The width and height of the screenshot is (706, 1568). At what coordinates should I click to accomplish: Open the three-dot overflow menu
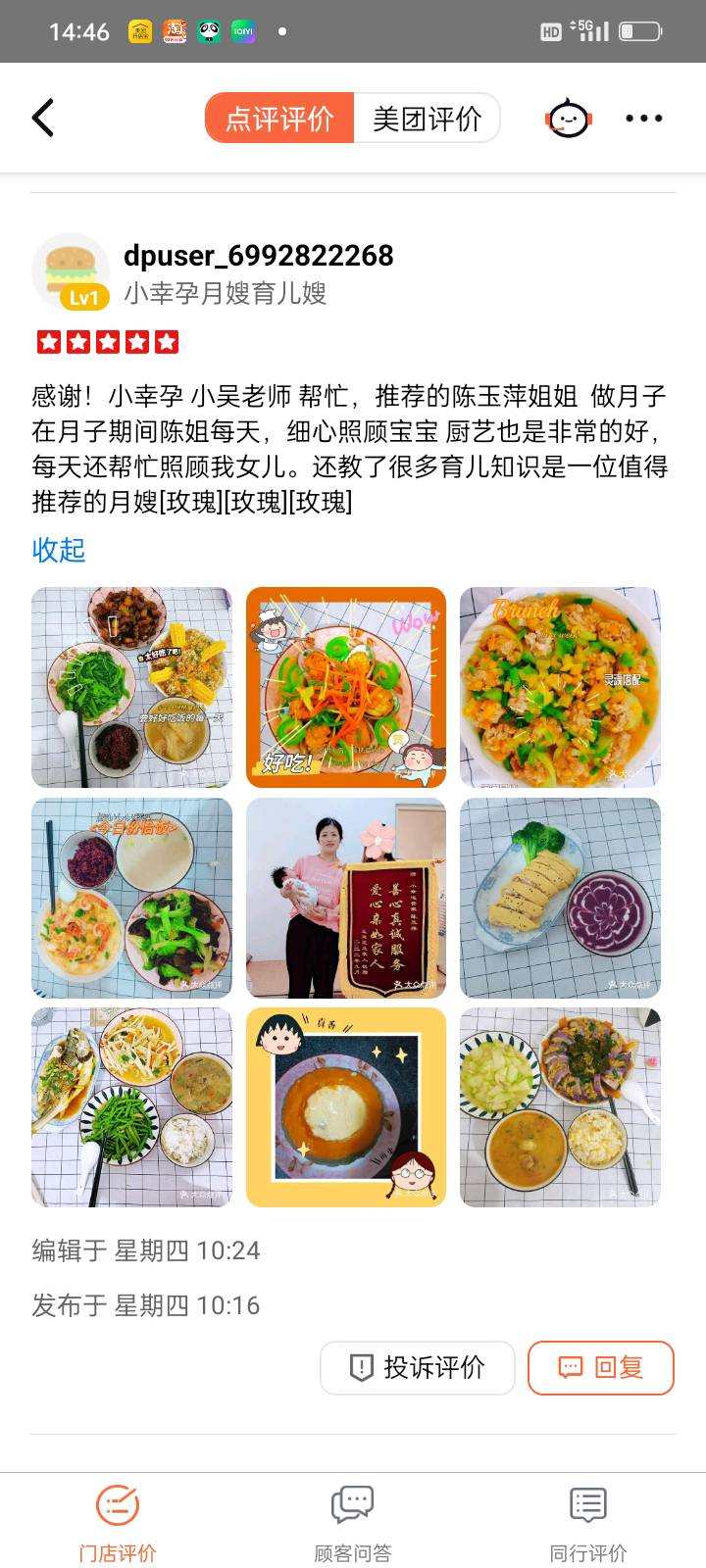tap(644, 119)
